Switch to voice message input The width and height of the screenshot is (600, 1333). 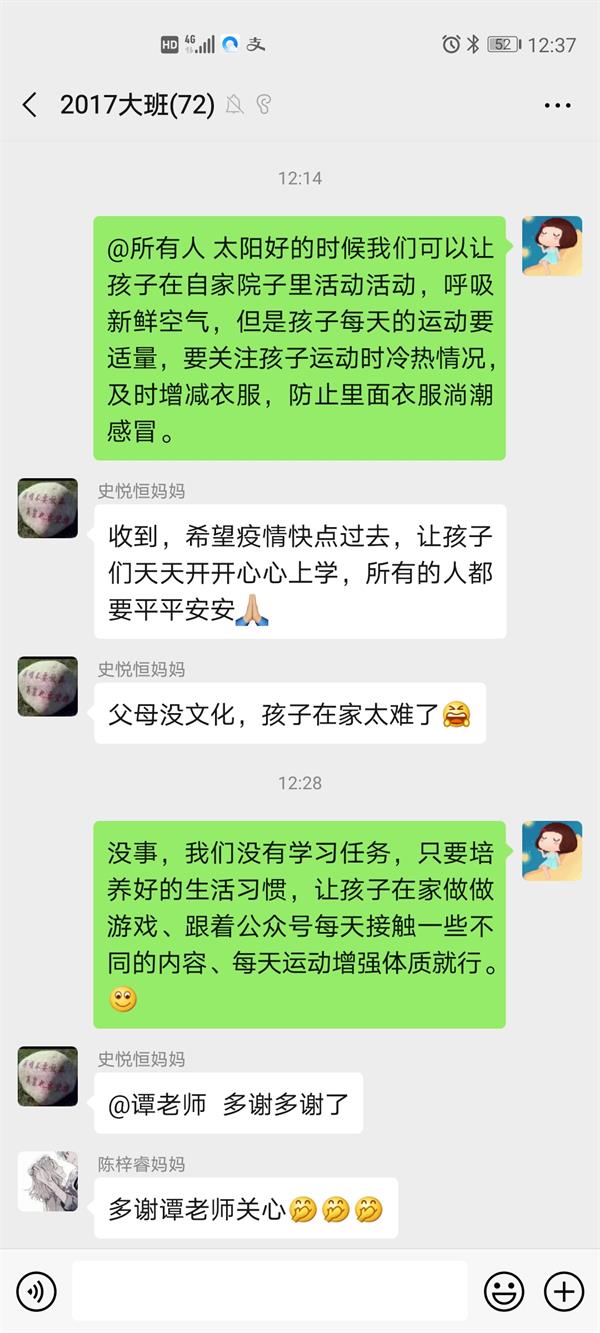36,1291
